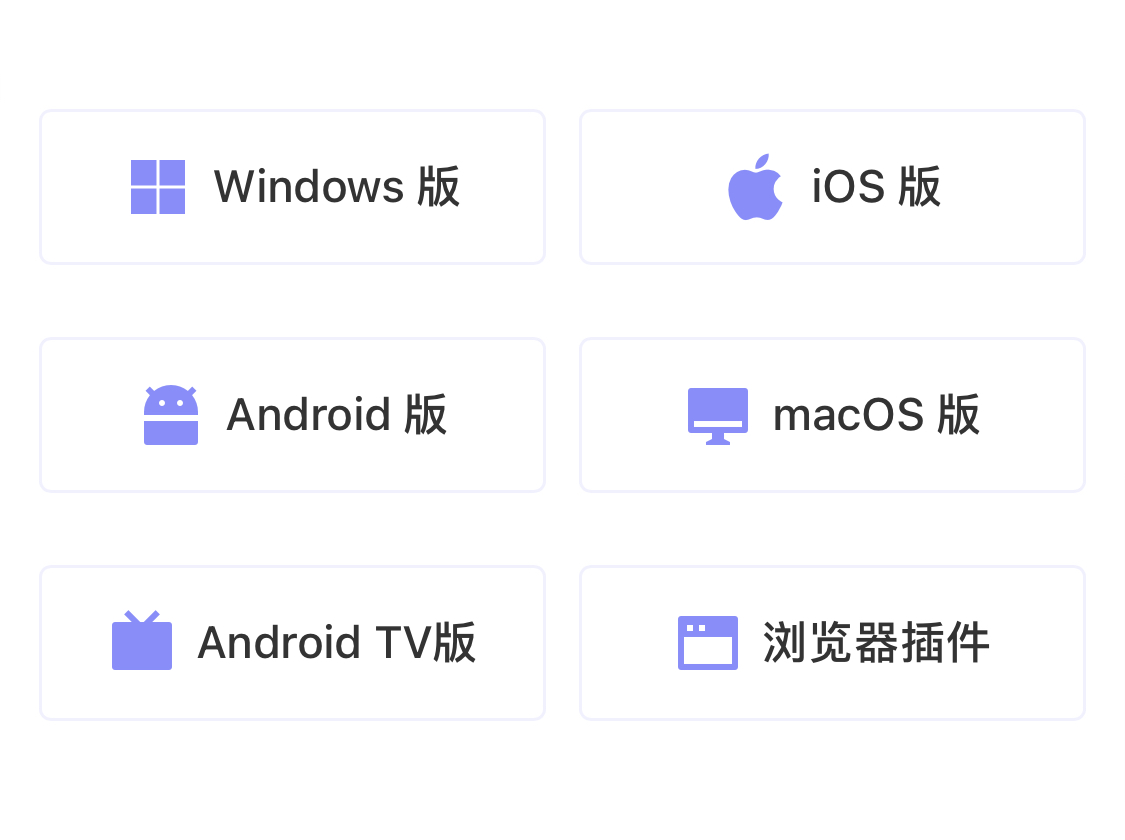Image resolution: width=1125 pixels, height=840 pixels.
Task: Select the Windows 版 download button
Action: 292,187
